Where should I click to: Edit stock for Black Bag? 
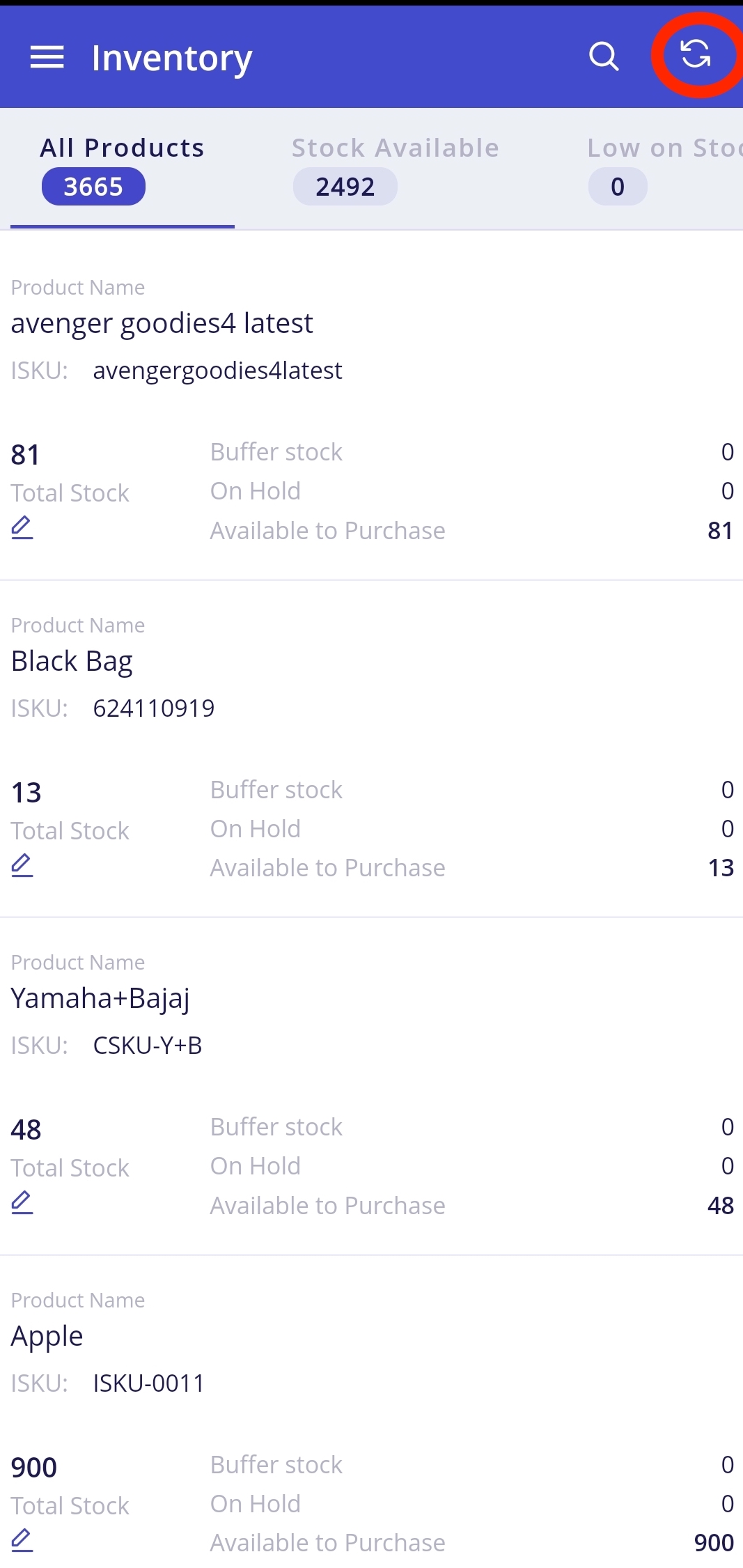(x=22, y=865)
